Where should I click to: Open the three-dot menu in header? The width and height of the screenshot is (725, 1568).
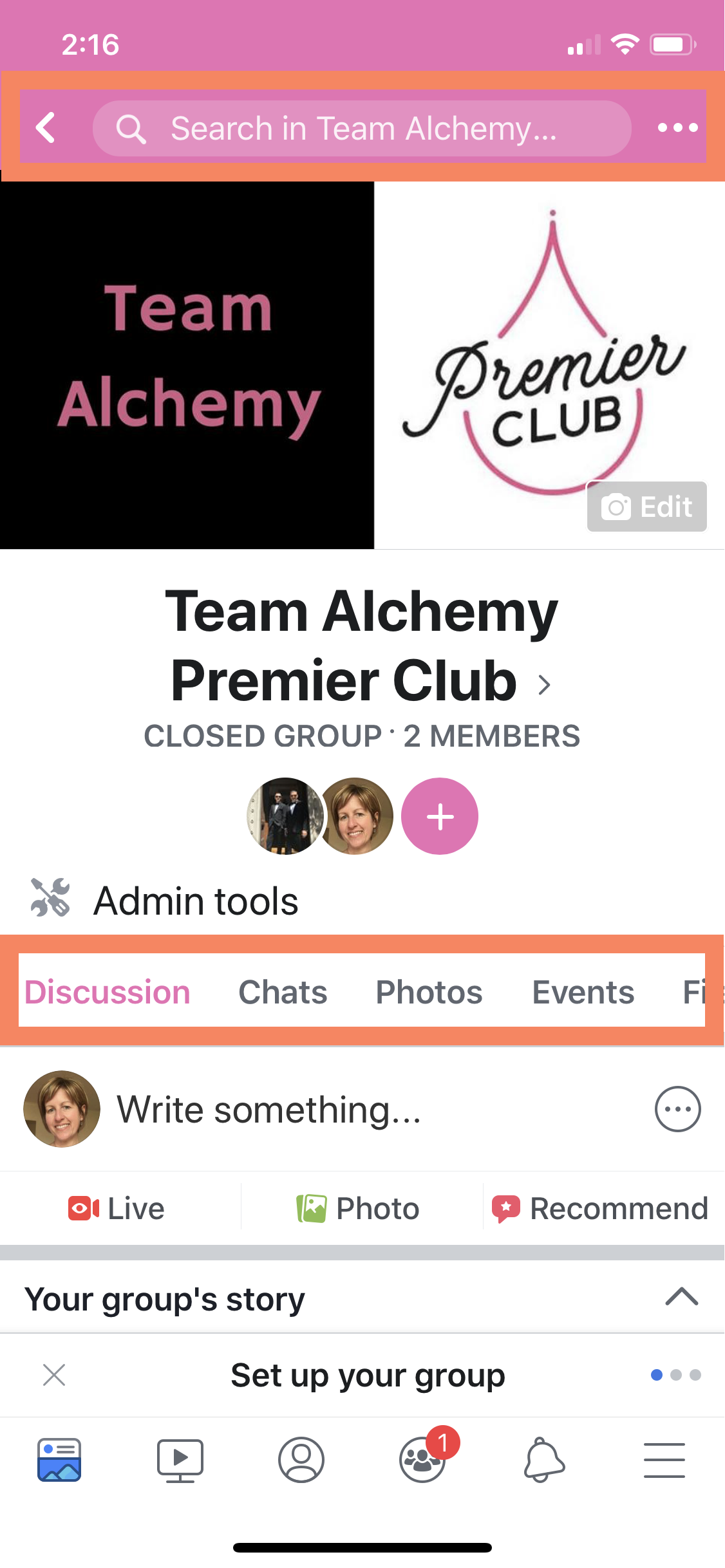(677, 127)
